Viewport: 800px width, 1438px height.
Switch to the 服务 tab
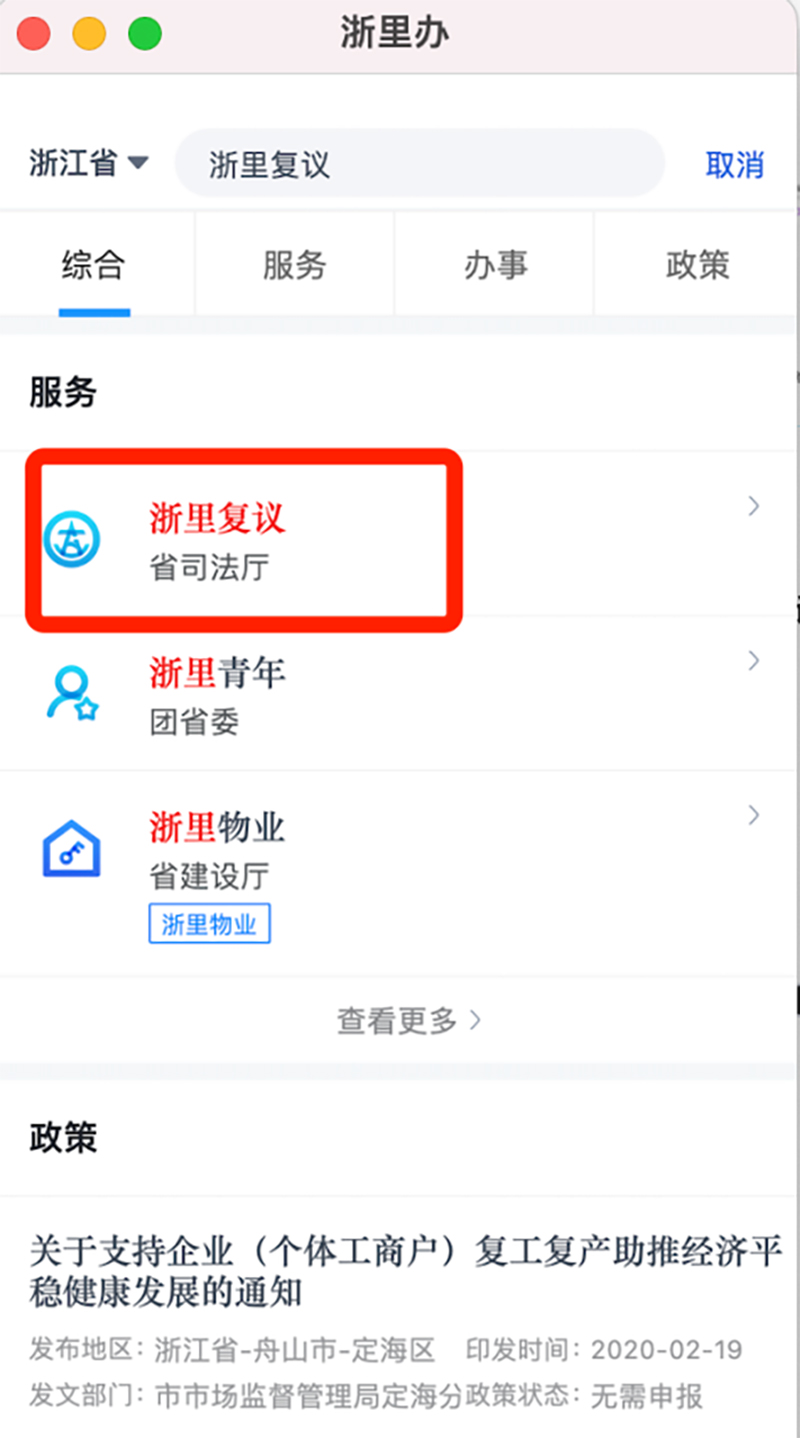pos(294,266)
